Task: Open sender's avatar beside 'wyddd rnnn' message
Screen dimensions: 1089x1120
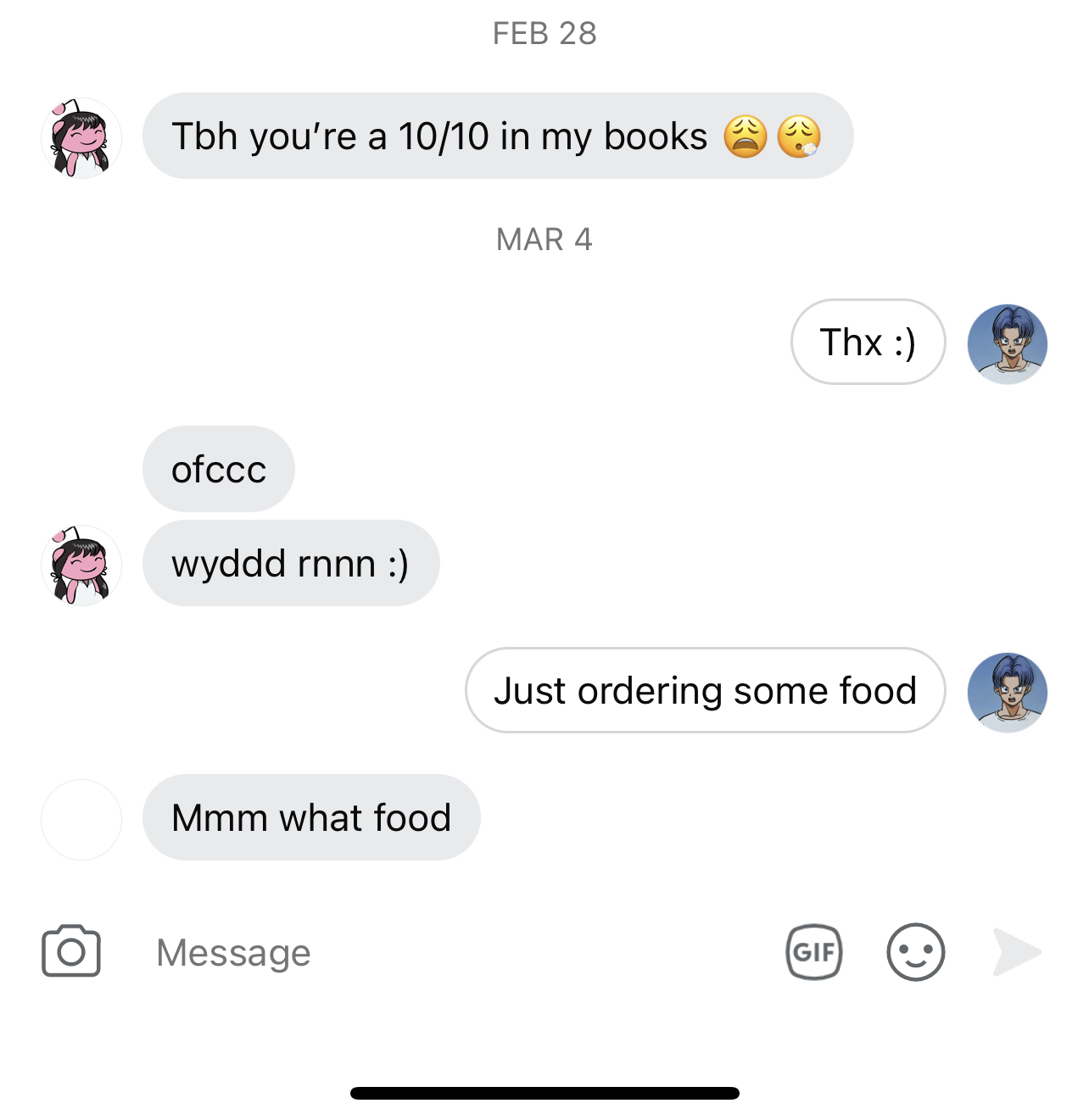Action: pos(81,566)
